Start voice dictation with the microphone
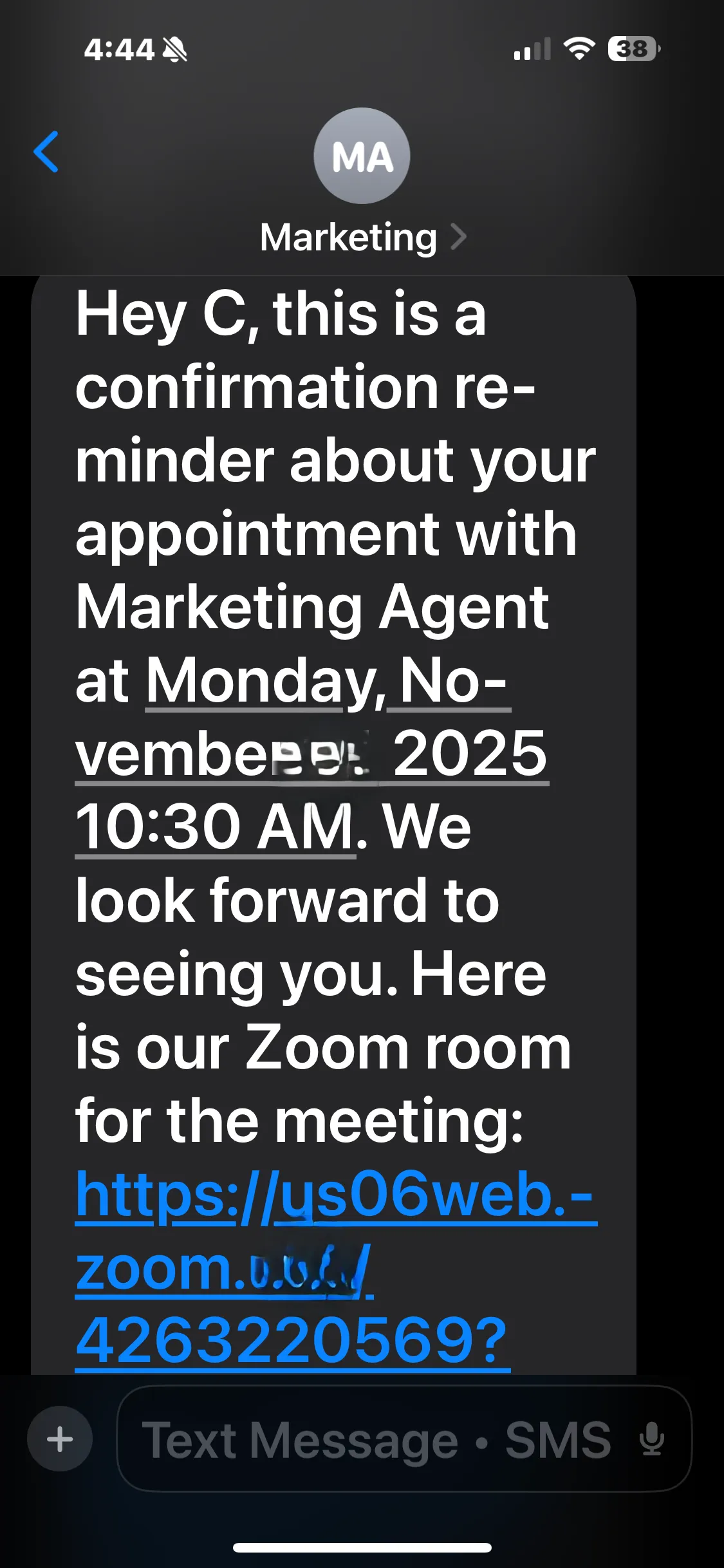 point(651,1439)
